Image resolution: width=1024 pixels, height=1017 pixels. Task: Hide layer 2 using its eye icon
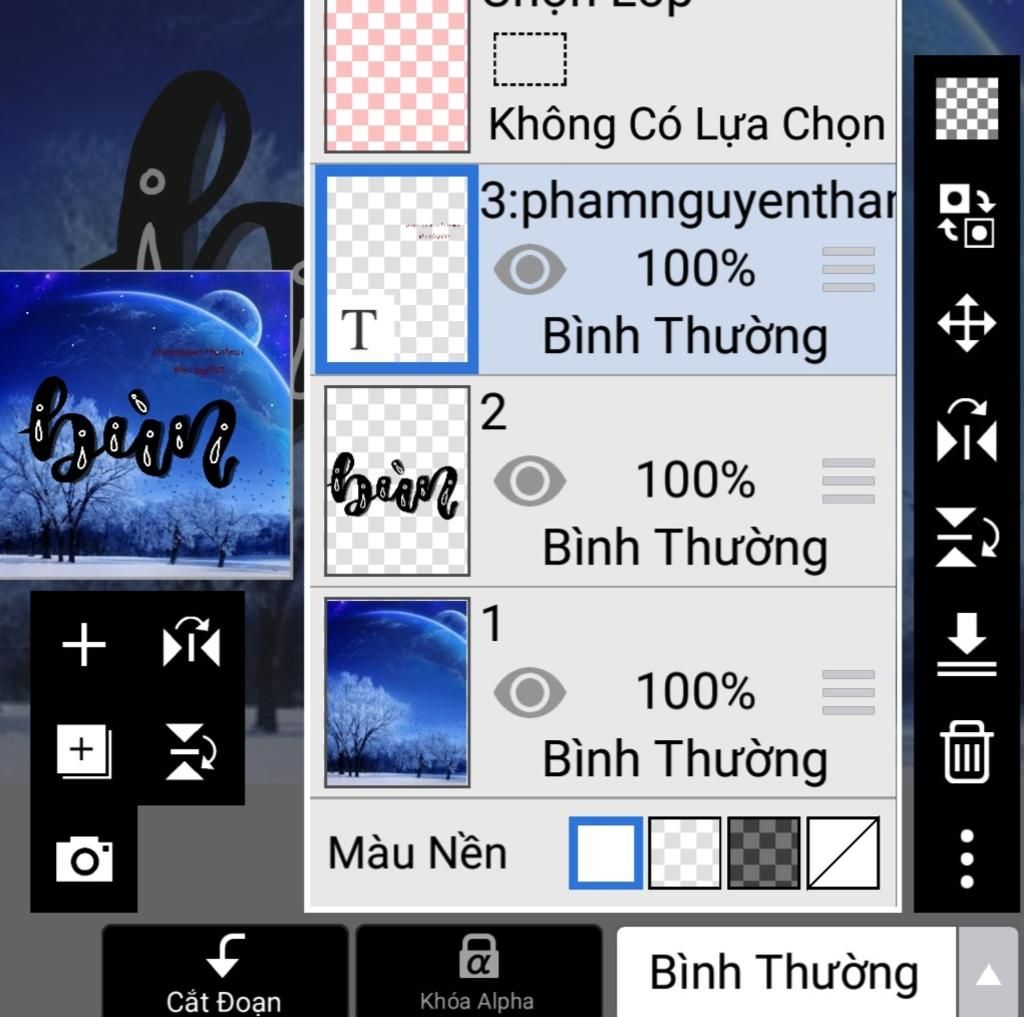pos(530,481)
